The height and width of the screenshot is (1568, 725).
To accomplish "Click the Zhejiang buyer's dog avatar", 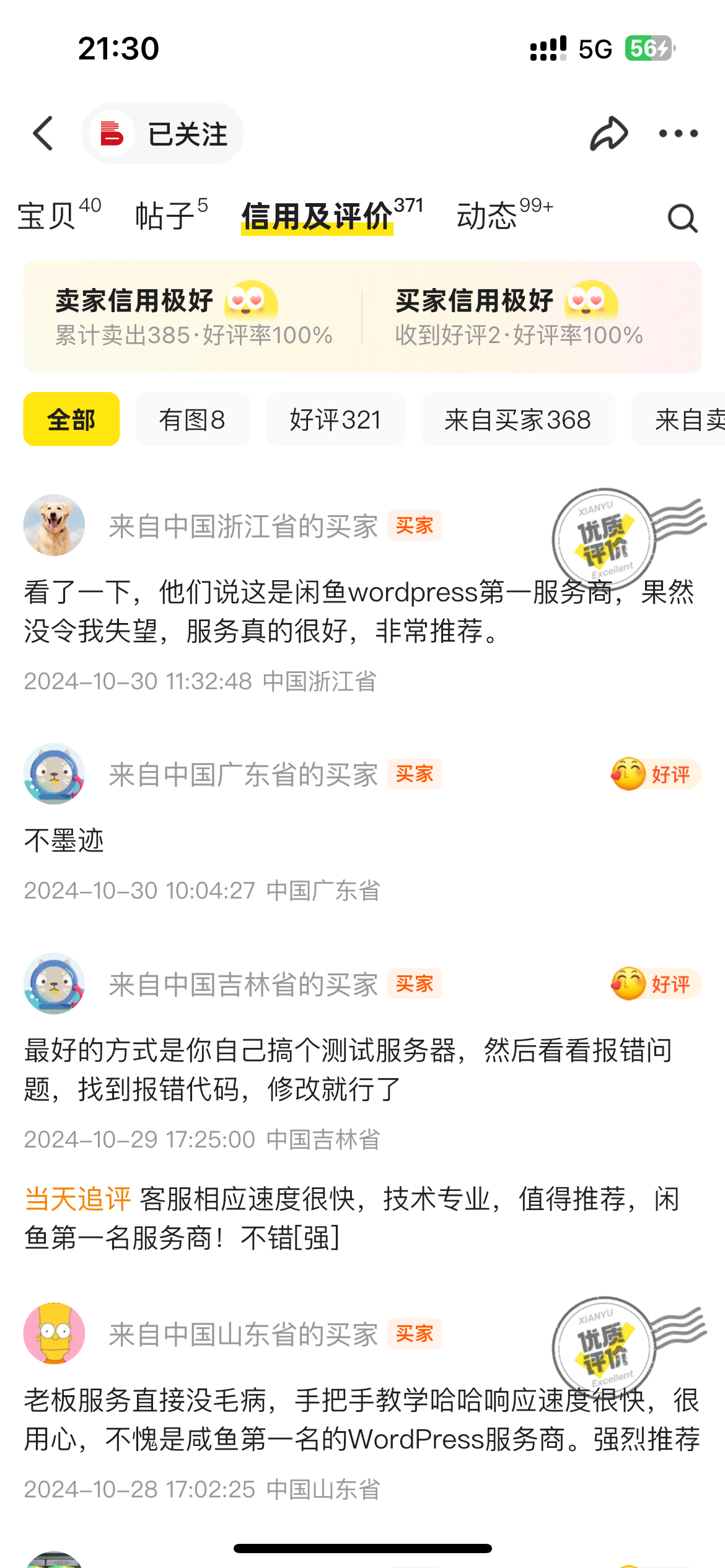I will coord(54,525).
